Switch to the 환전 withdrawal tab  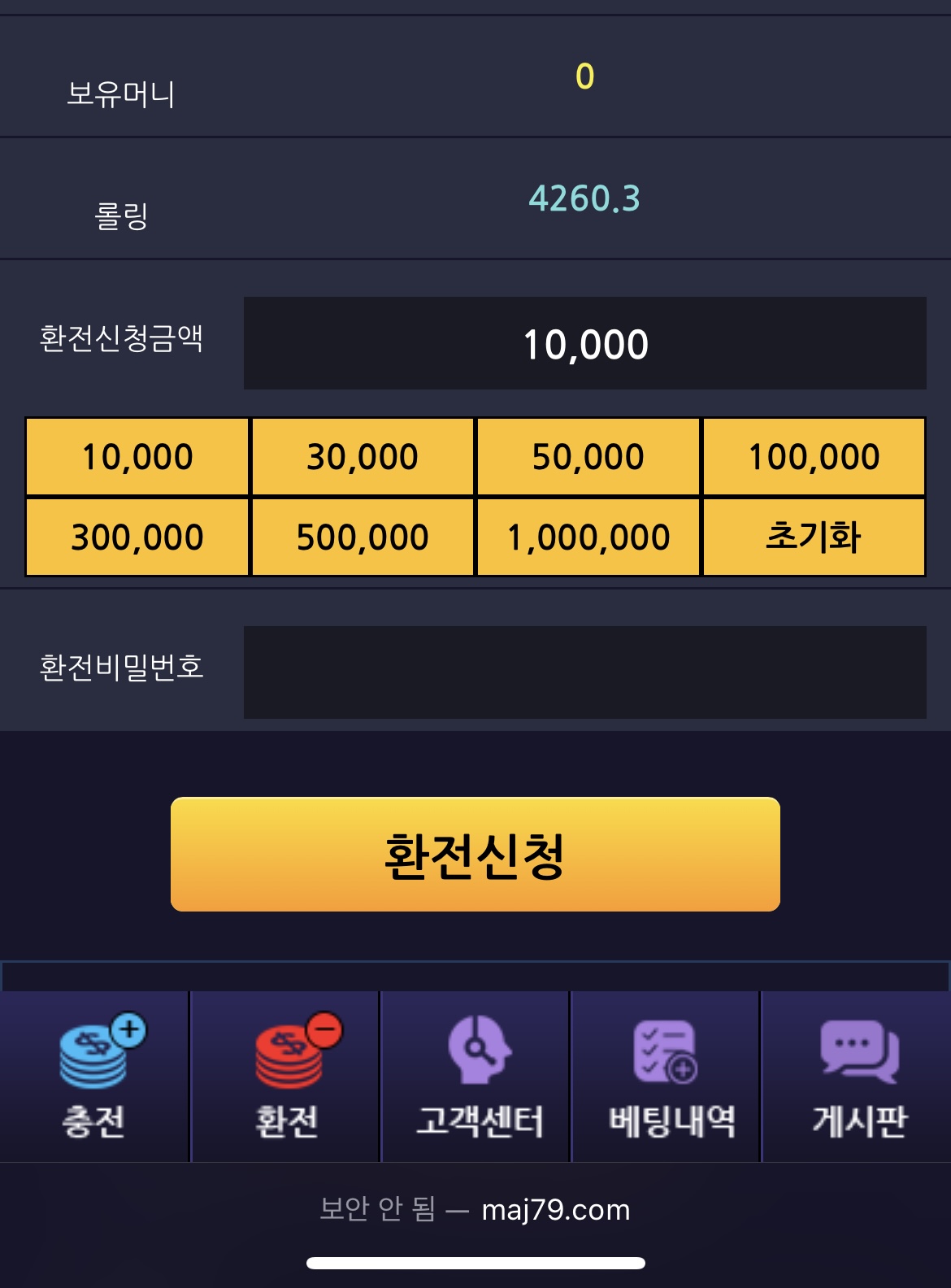click(x=286, y=1077)
